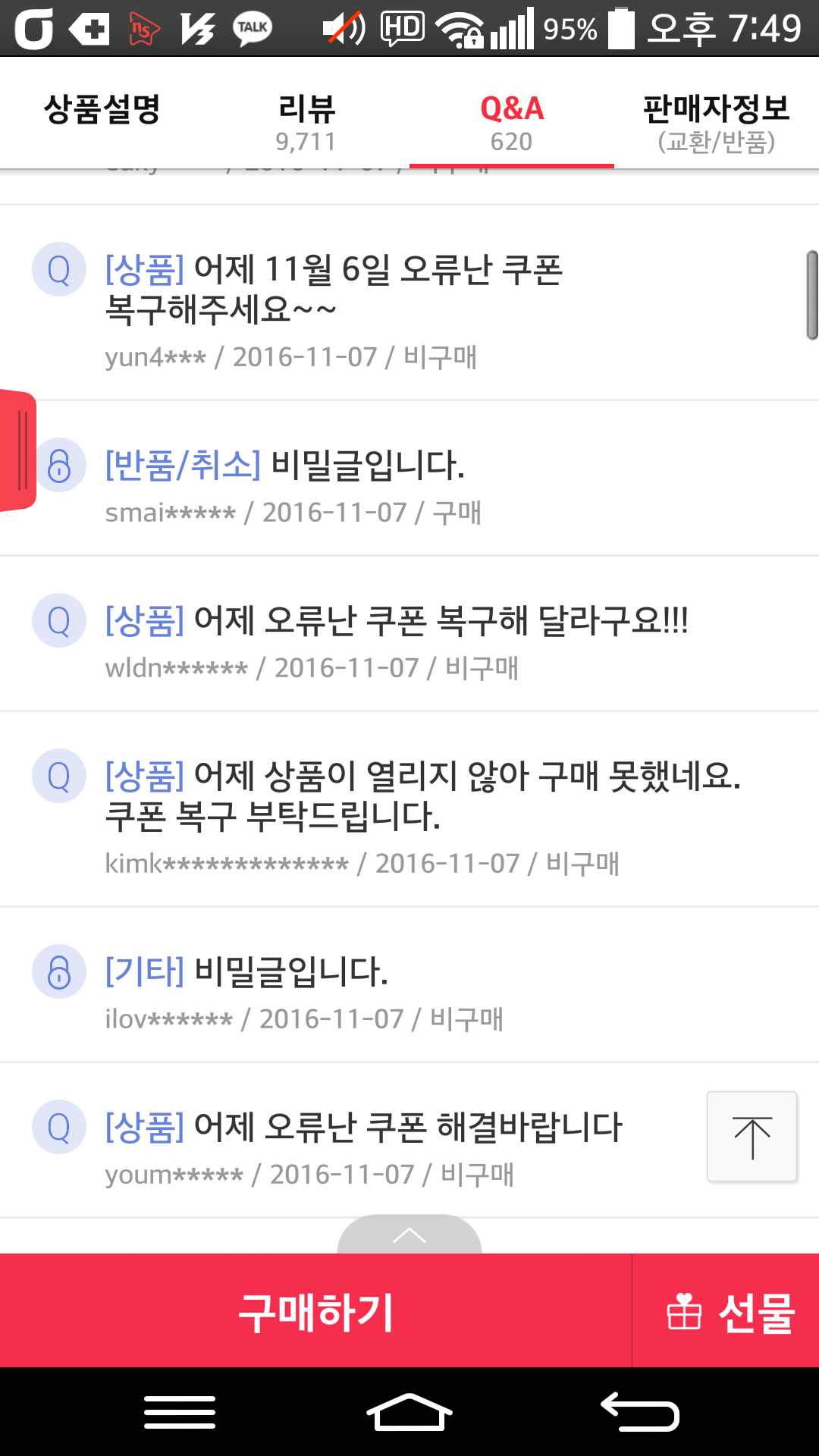Open the secret [기타] post by ilov******
Image resolution: width=819 pixels, height=1456 pixels.
(246, 972)
